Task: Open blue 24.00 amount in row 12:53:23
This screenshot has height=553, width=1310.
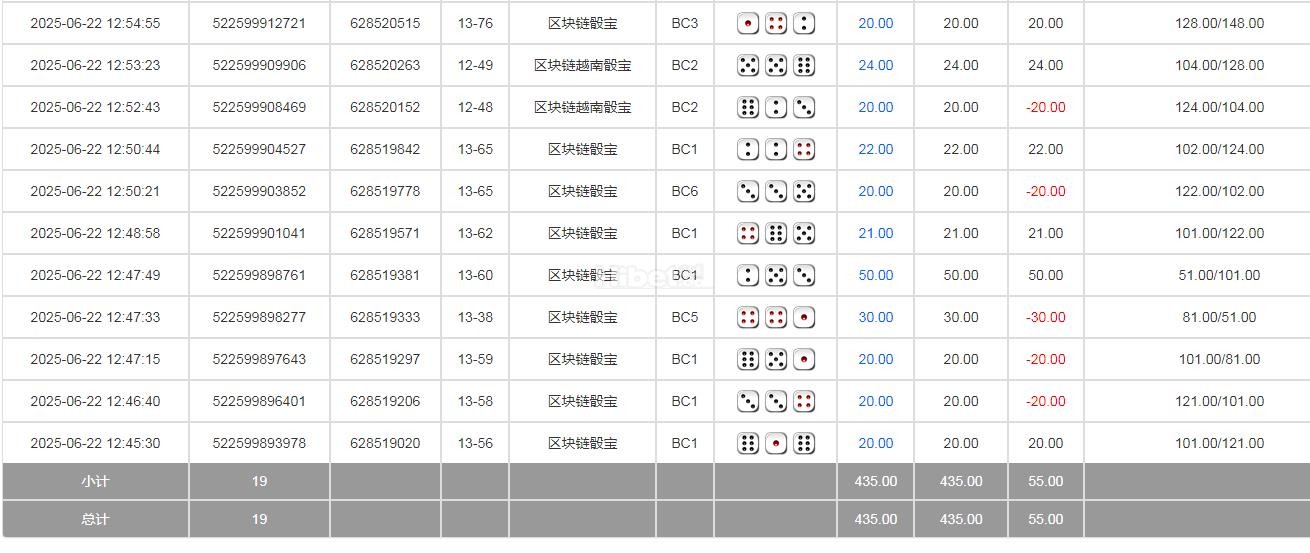Action: (875, 65)
